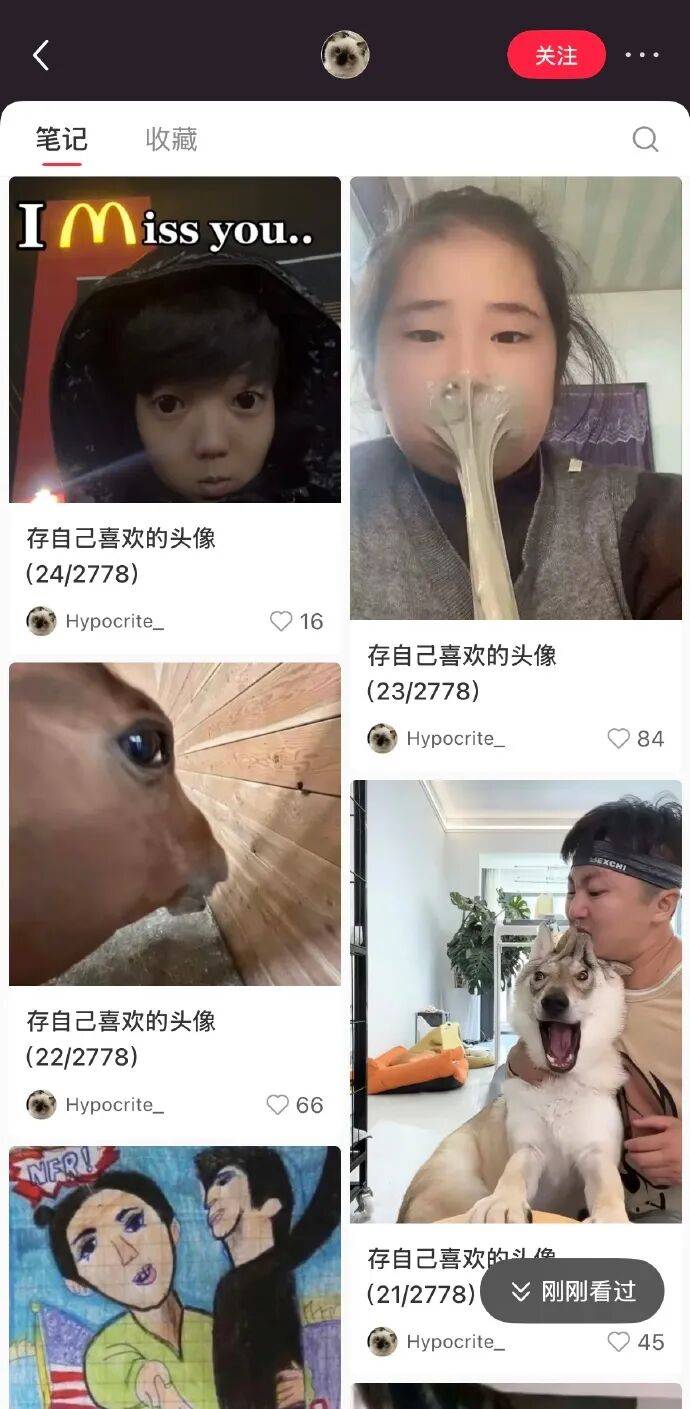The height and width of the screenshot is (1409, 690).
Task: Search this user's notes
Action: (645, 139)
